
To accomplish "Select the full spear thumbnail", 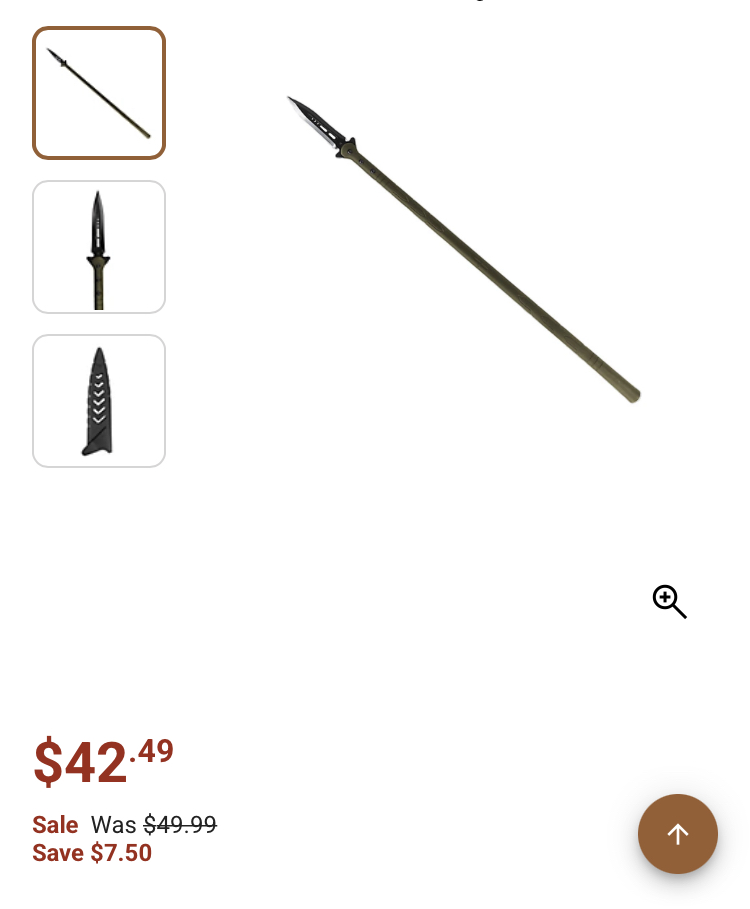I will coord(99,93).
